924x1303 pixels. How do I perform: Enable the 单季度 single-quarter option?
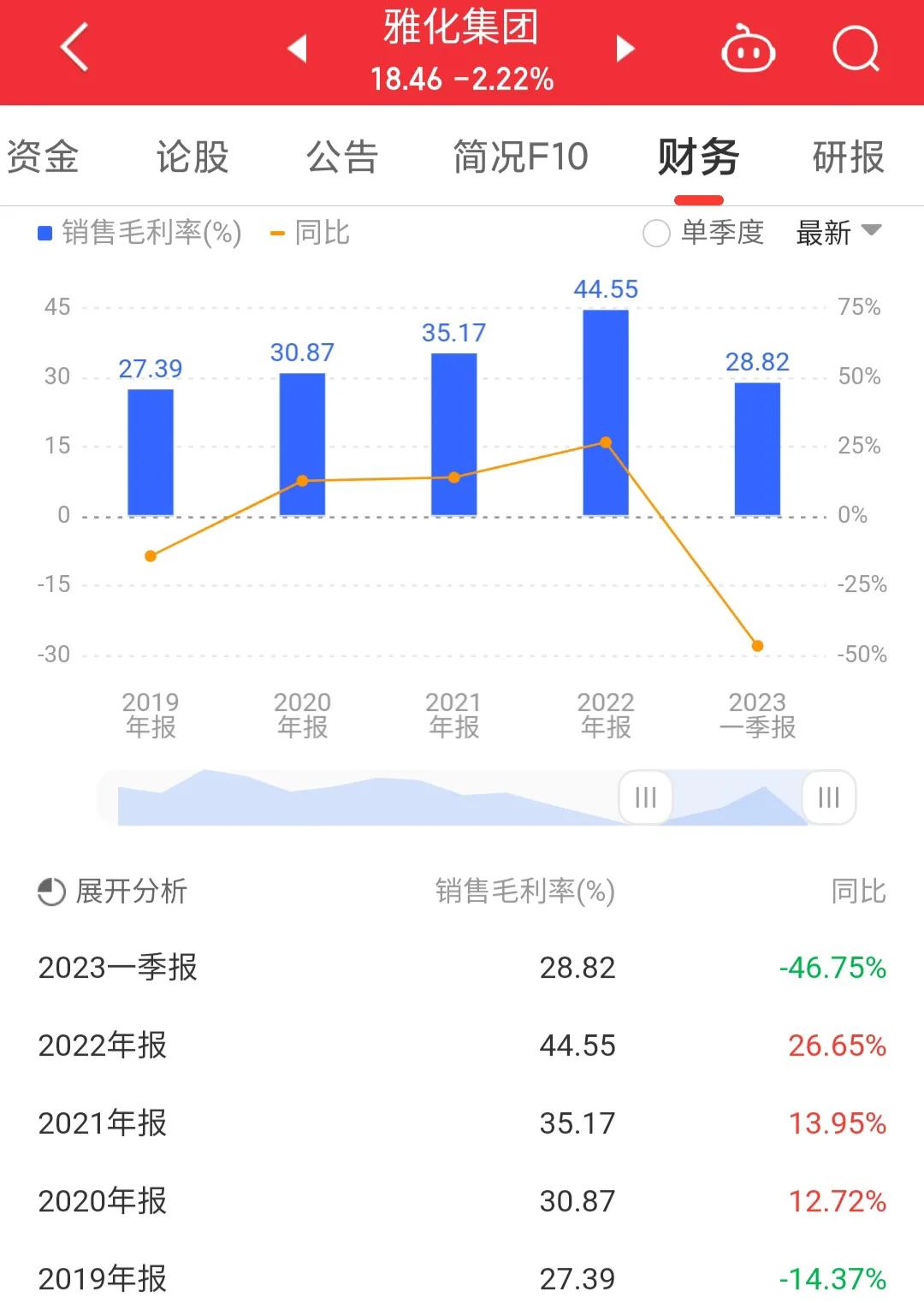pos(655,231)
